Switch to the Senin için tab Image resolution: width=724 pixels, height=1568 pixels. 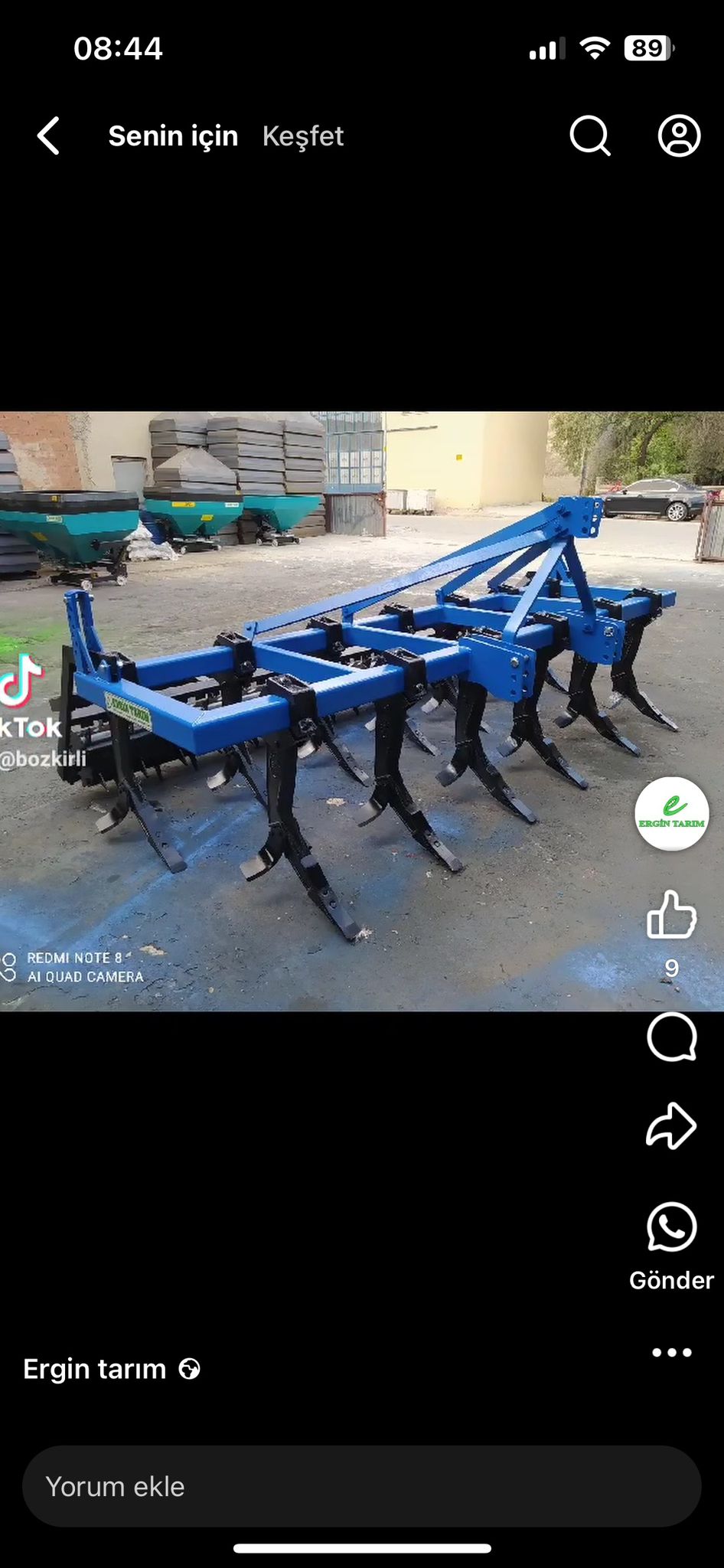coord(173,136)
